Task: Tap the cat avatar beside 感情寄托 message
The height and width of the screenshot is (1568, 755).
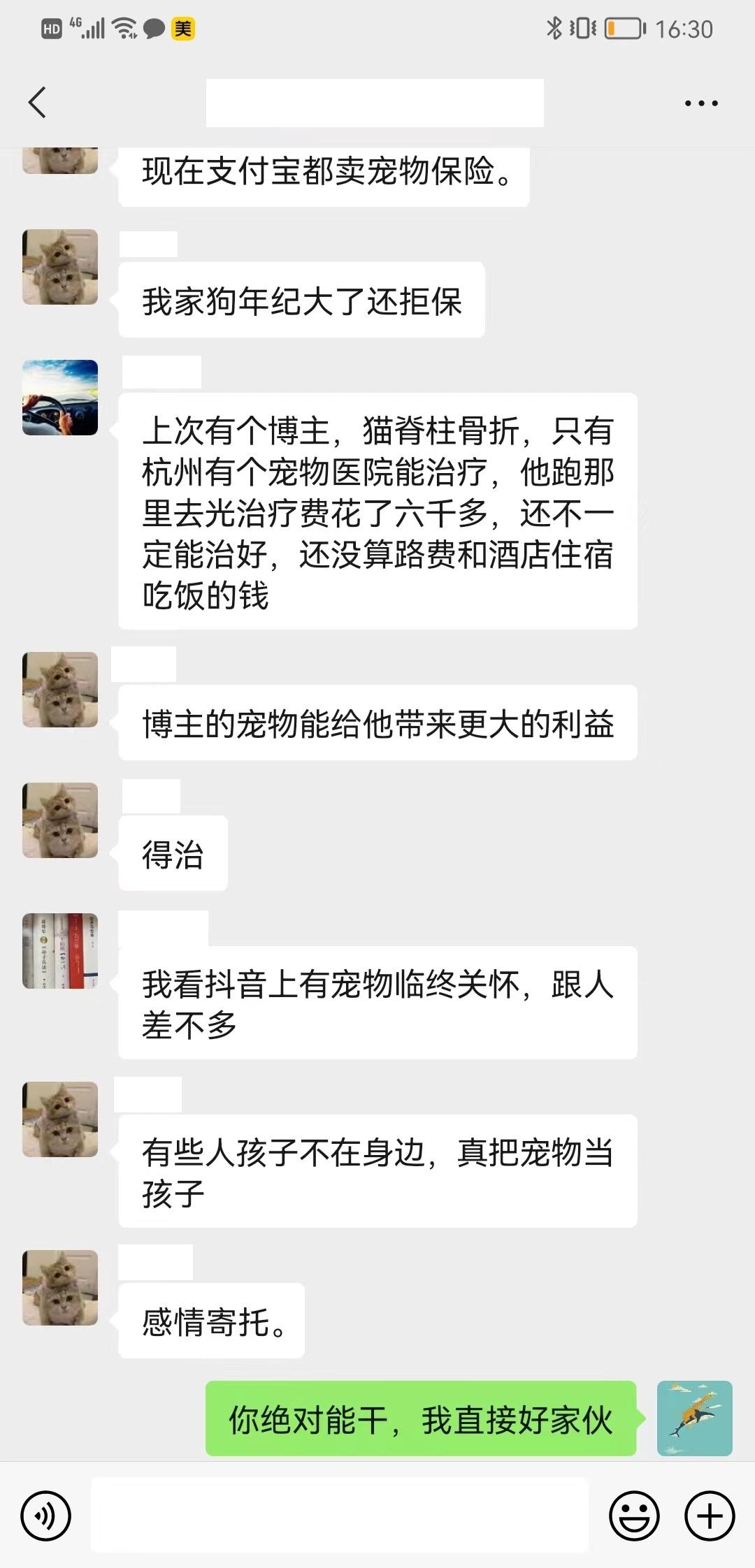Action: (x=60, y=1288)
